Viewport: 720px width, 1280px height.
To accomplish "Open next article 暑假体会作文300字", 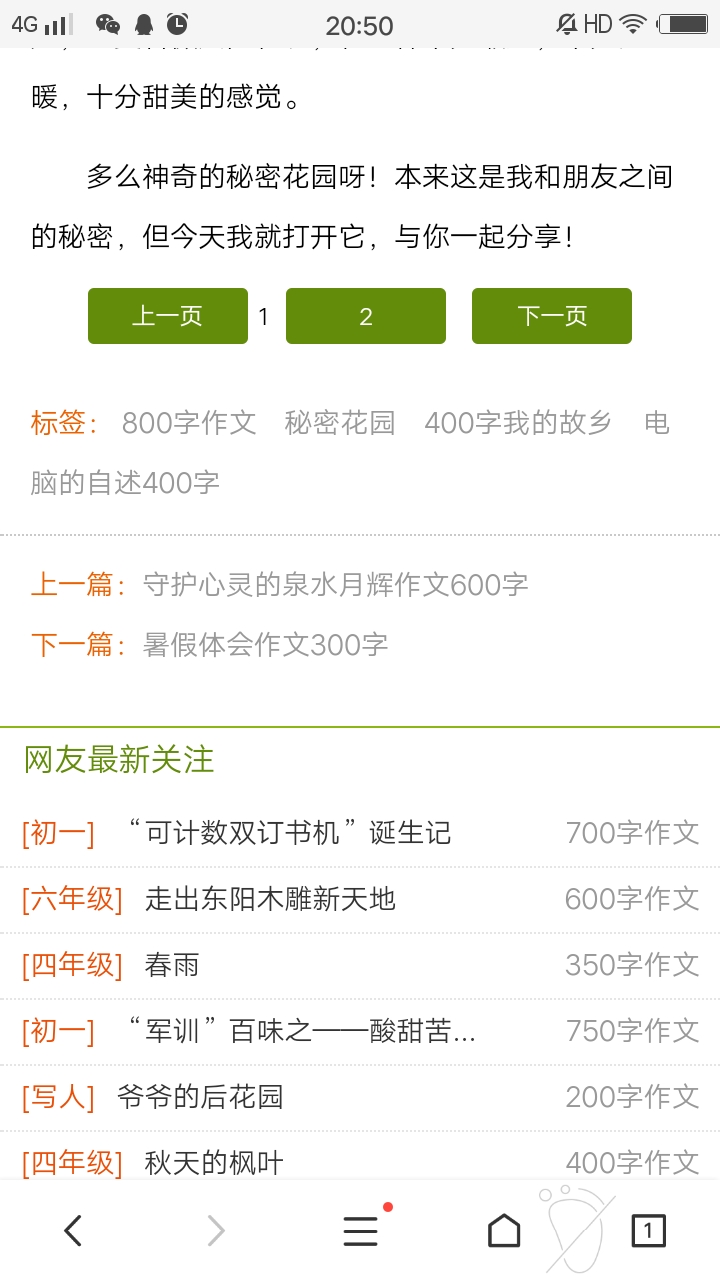I will click(x=265, y=644).
